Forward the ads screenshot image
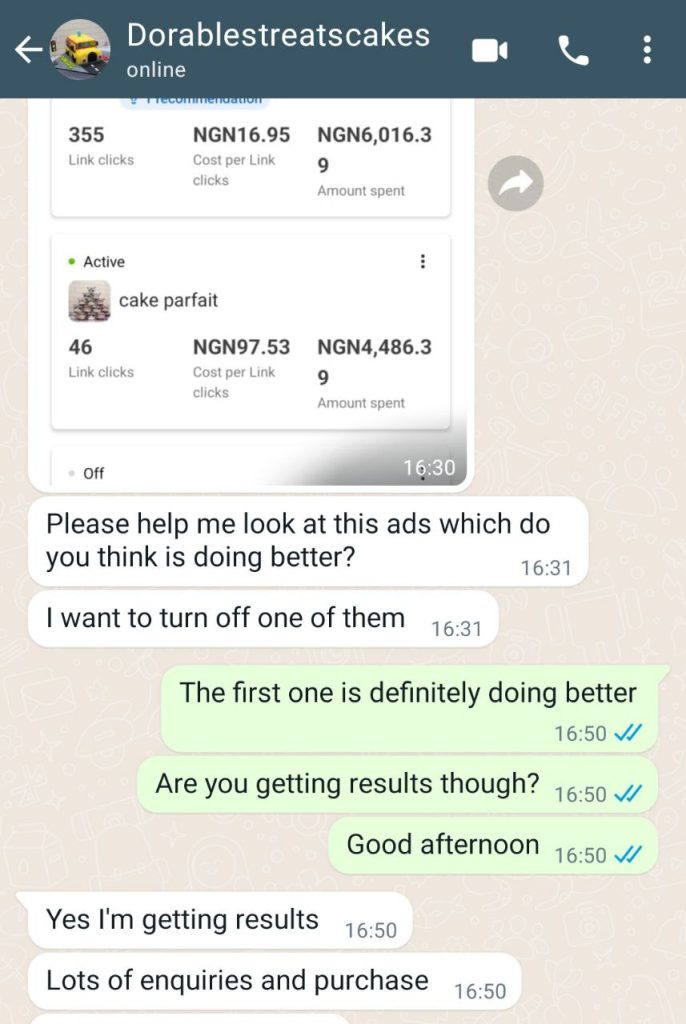This screenshot has height=1024, width=686. coord(515,183)
